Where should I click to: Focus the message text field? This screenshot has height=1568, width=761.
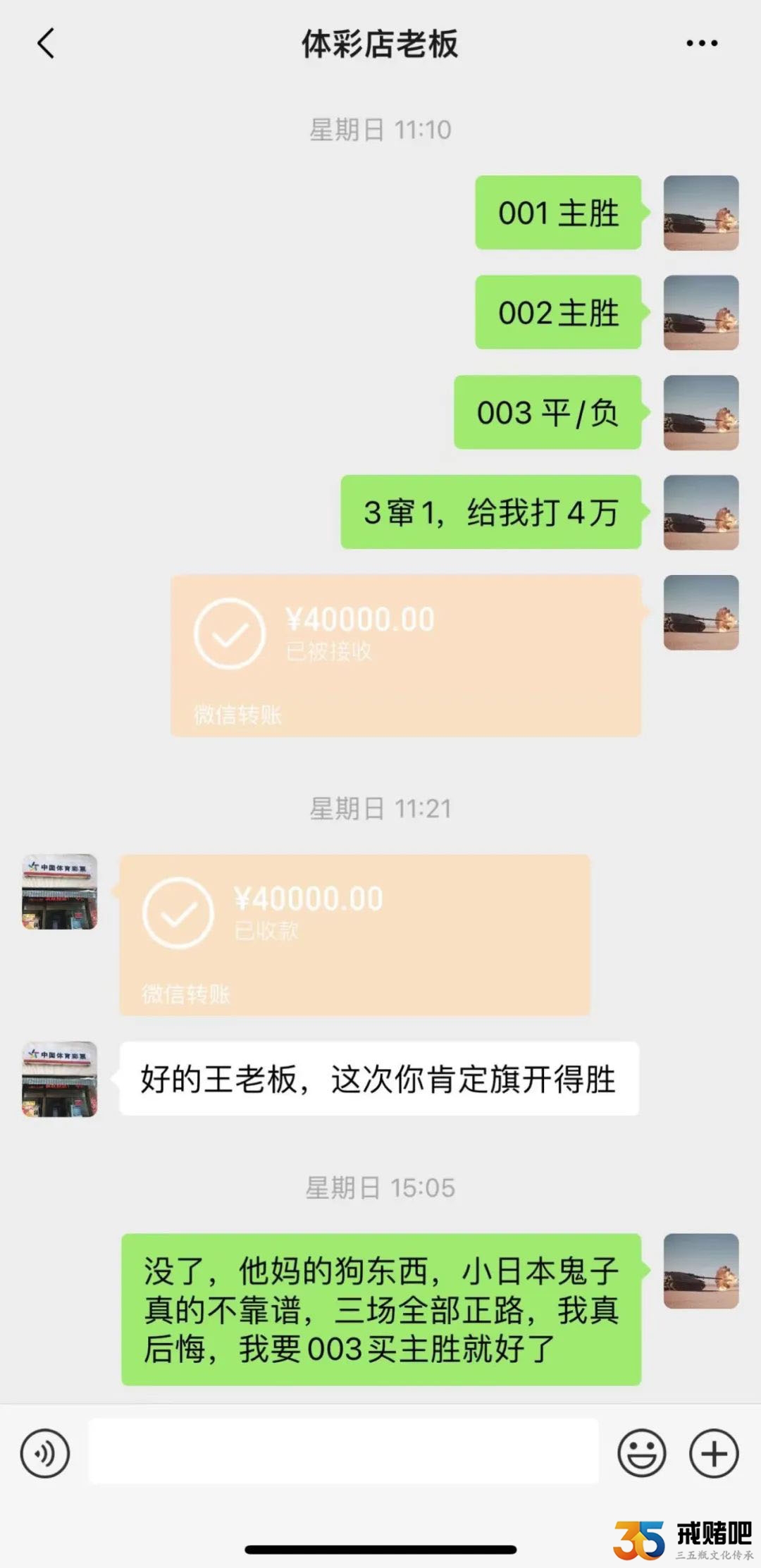click(x=343, y=1453)
